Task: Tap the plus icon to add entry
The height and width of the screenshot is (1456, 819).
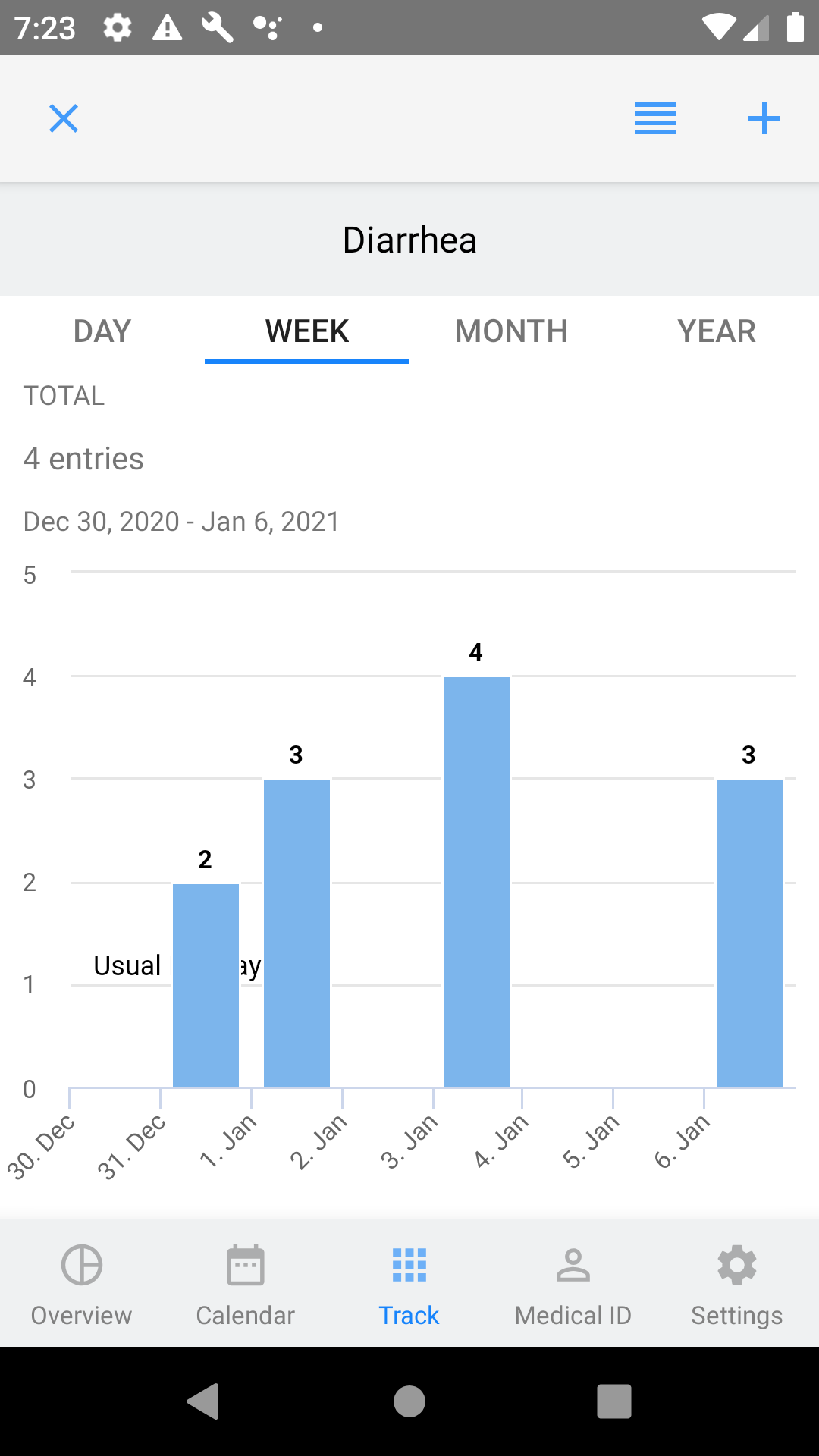Action: pos(764,118)
